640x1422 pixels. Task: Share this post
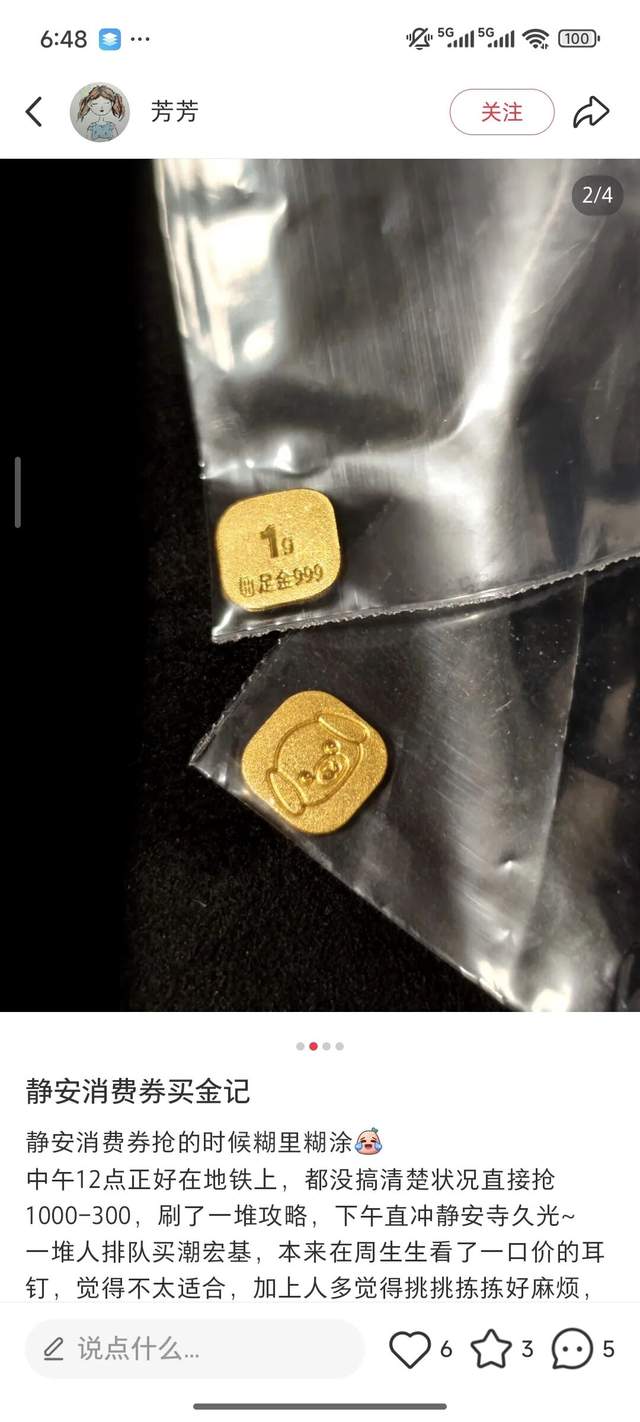point(591,112)
